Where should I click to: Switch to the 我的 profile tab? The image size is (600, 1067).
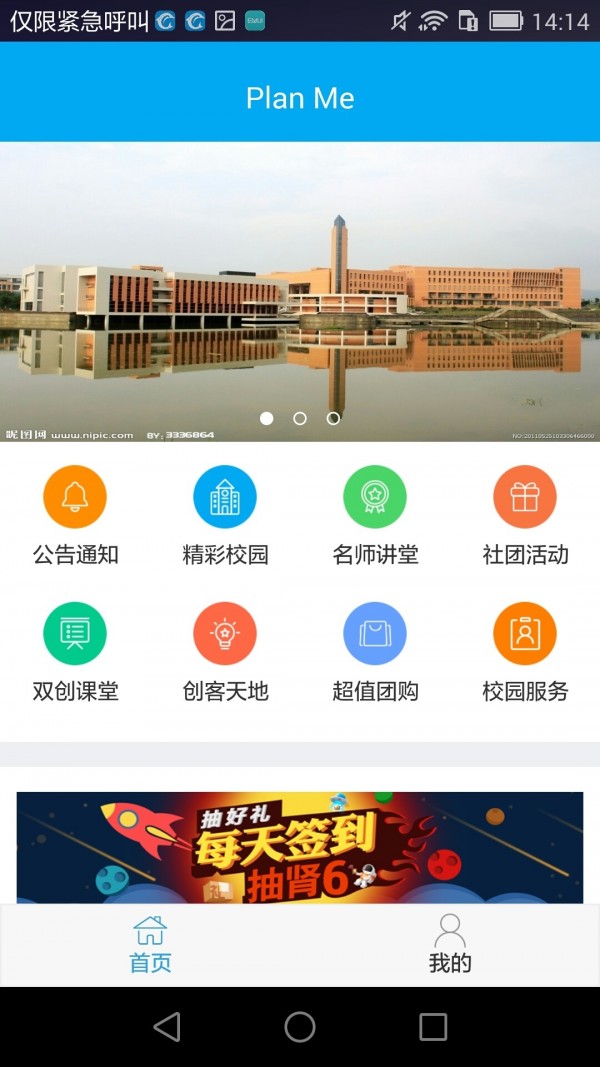coord(450,944)
